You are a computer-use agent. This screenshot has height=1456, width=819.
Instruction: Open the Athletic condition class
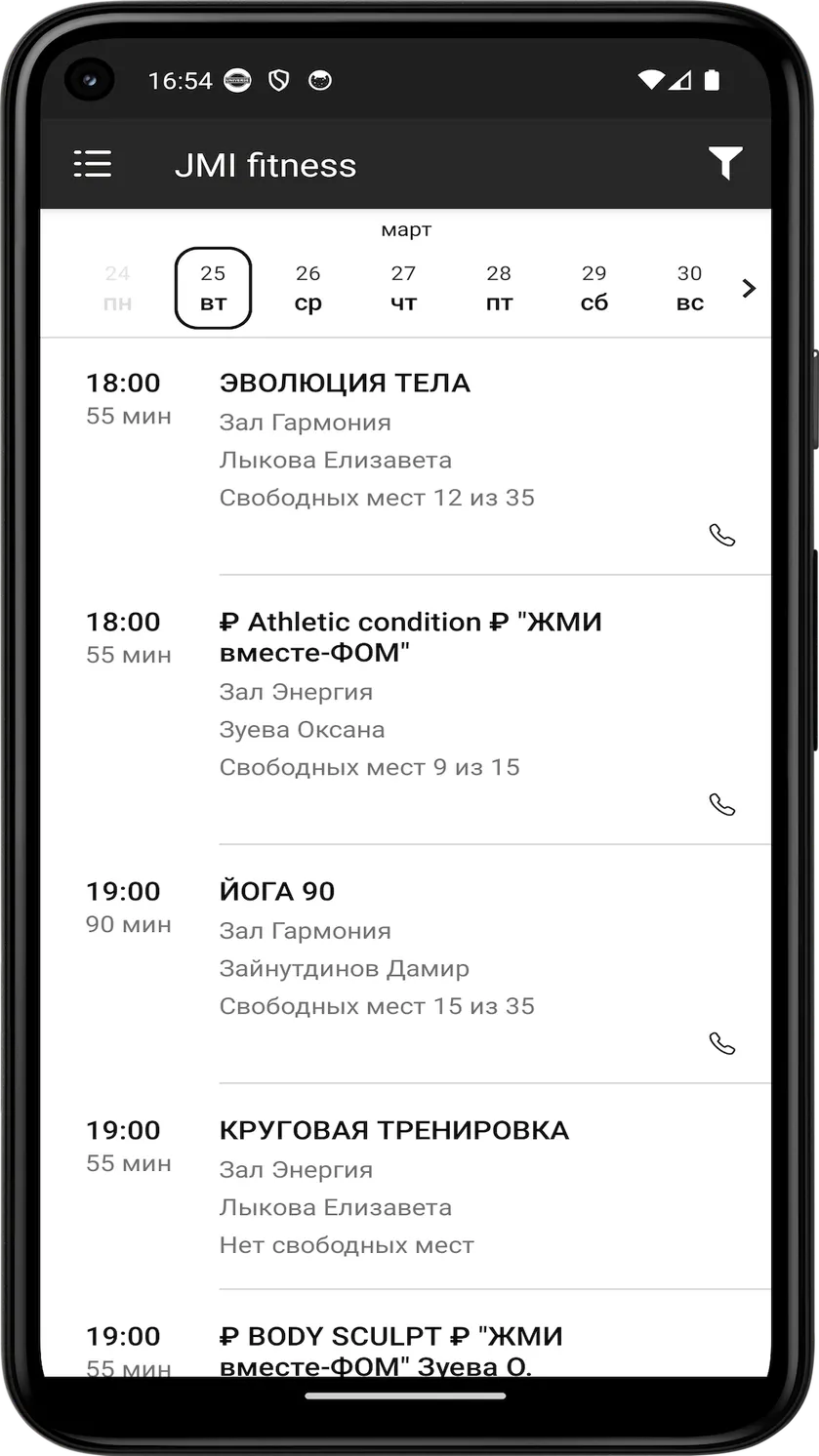[x=405, y=710]
